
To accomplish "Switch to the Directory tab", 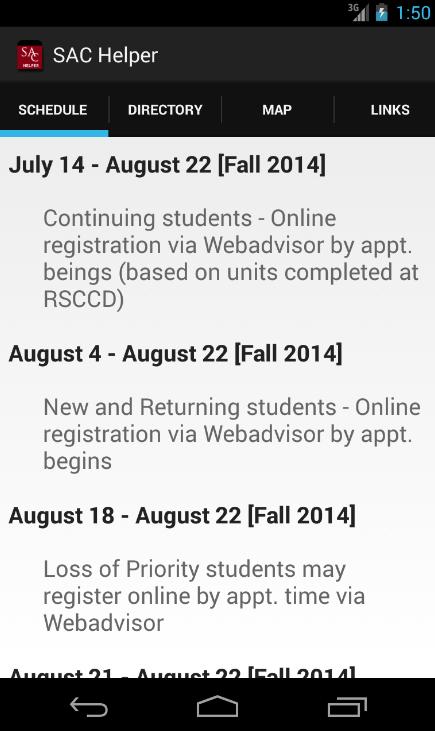I will pos(165,110).
